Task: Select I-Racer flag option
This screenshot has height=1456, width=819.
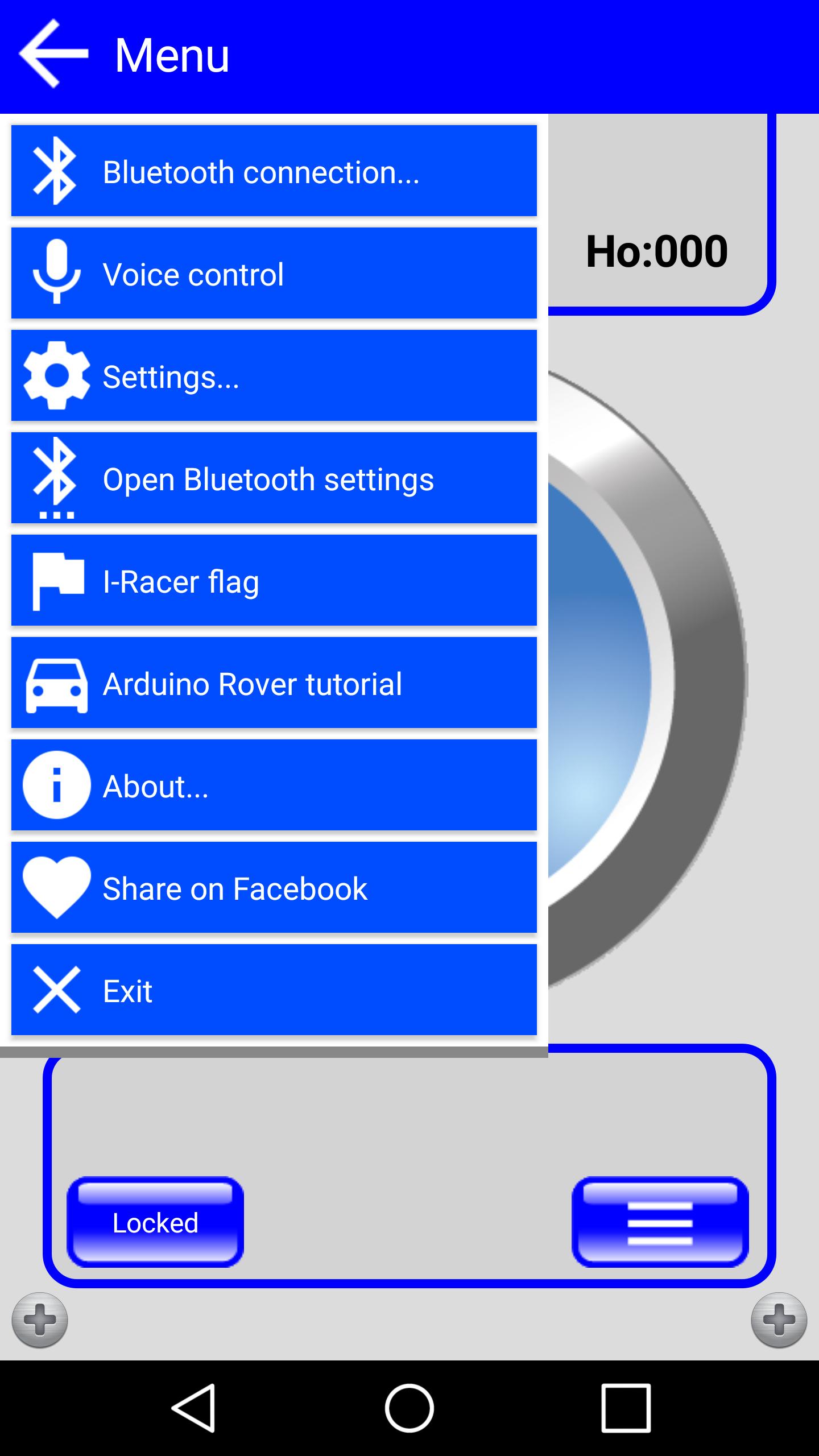Action: tap(274, 580)
